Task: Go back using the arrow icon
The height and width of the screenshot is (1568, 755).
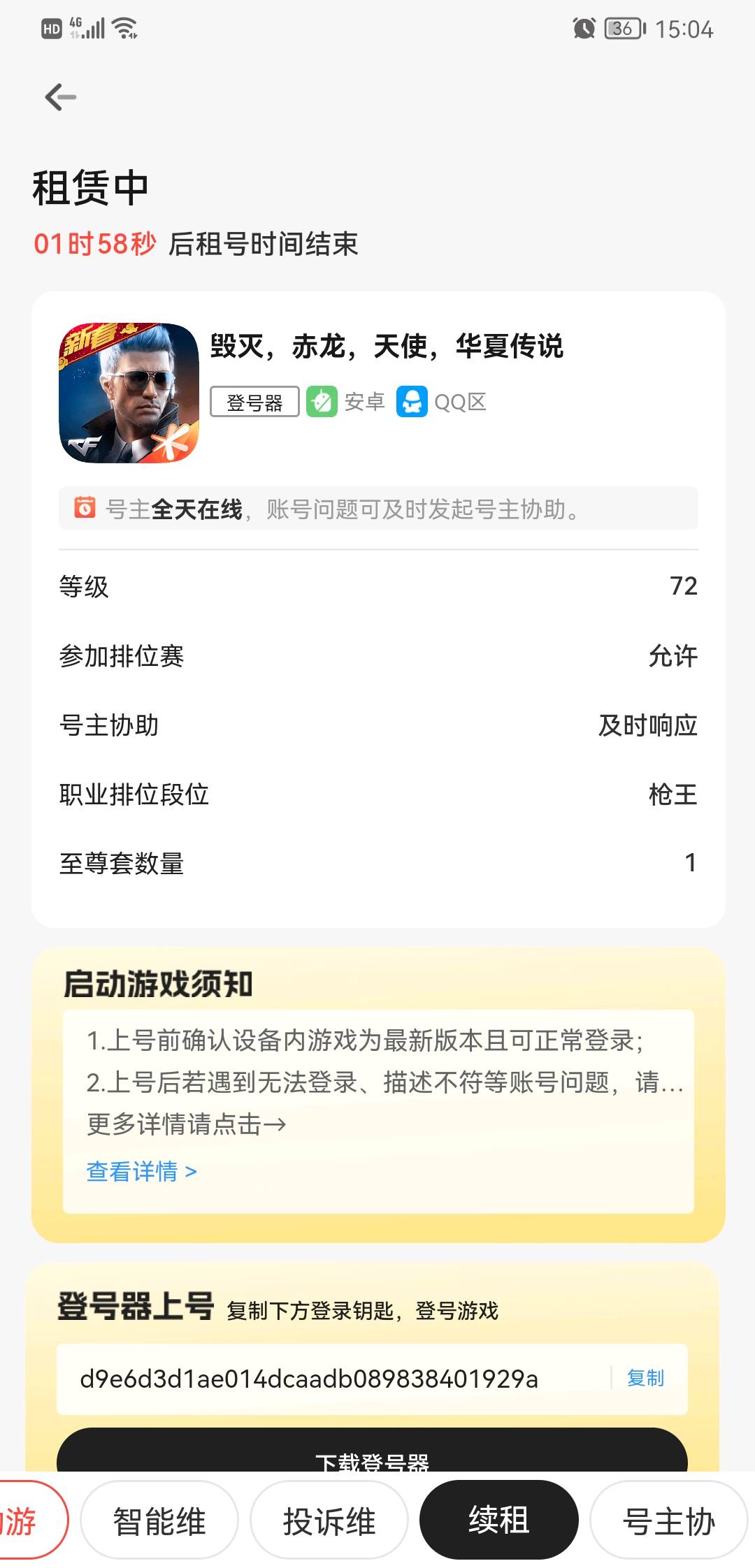Action: click(61, 97)
